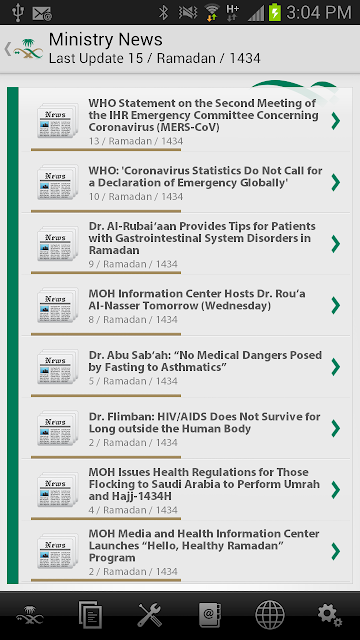This screenshot has width=360, height=640.
Task: Open MOH Umrah and Hajj health regulations article
Action: point(186,490)
